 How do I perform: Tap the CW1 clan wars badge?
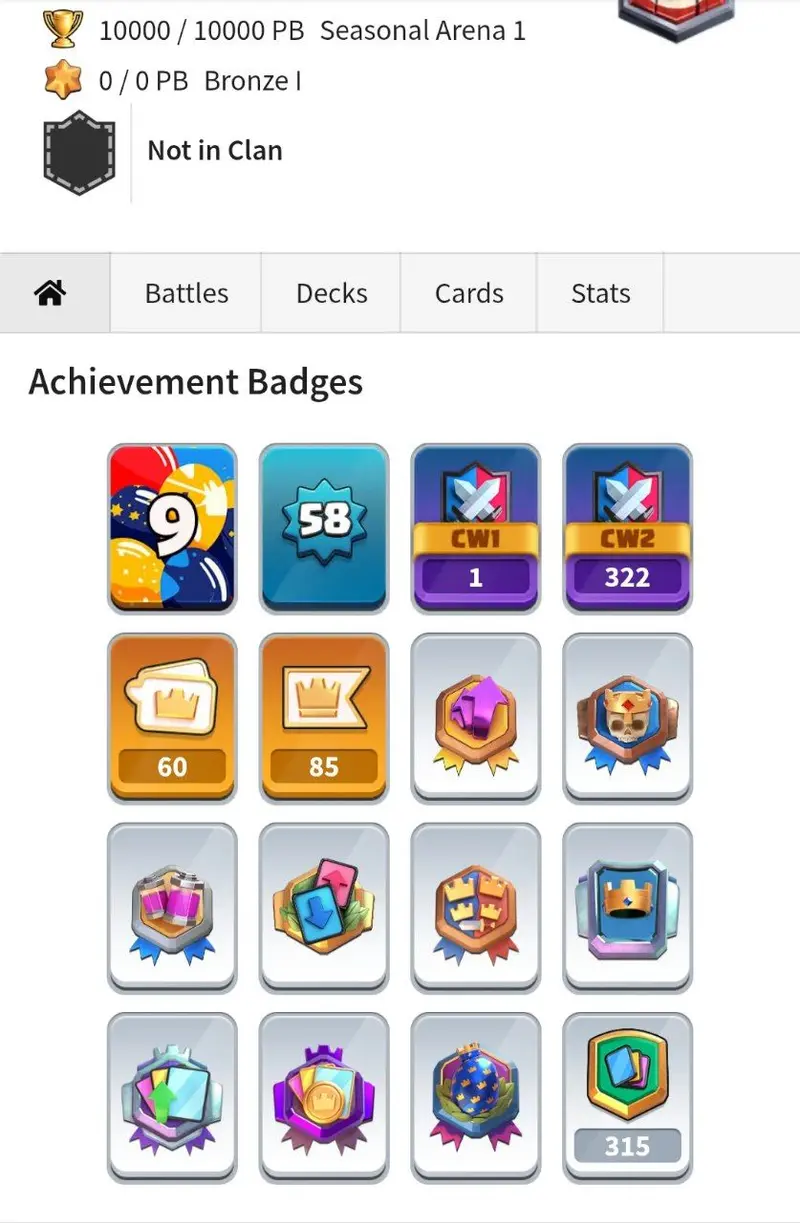(476, 528)
